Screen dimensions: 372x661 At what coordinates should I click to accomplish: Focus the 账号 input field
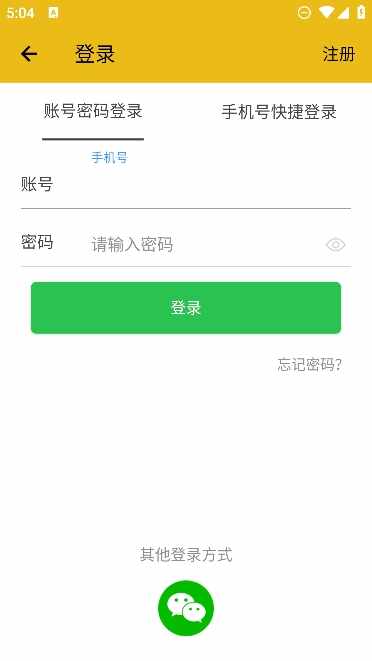click(x=221, y=184)
